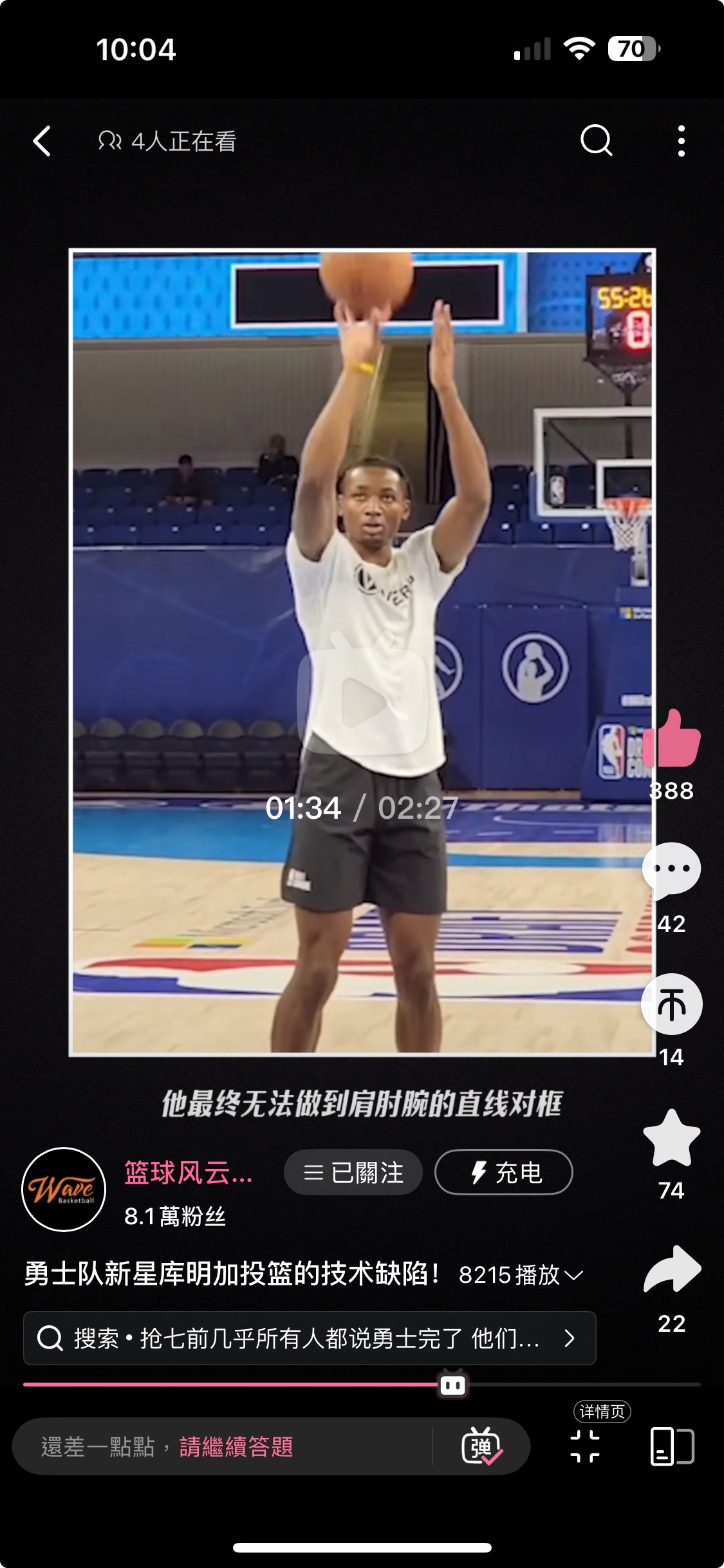
Task: Share the video with arrow icon
Action: (671, 1270)
